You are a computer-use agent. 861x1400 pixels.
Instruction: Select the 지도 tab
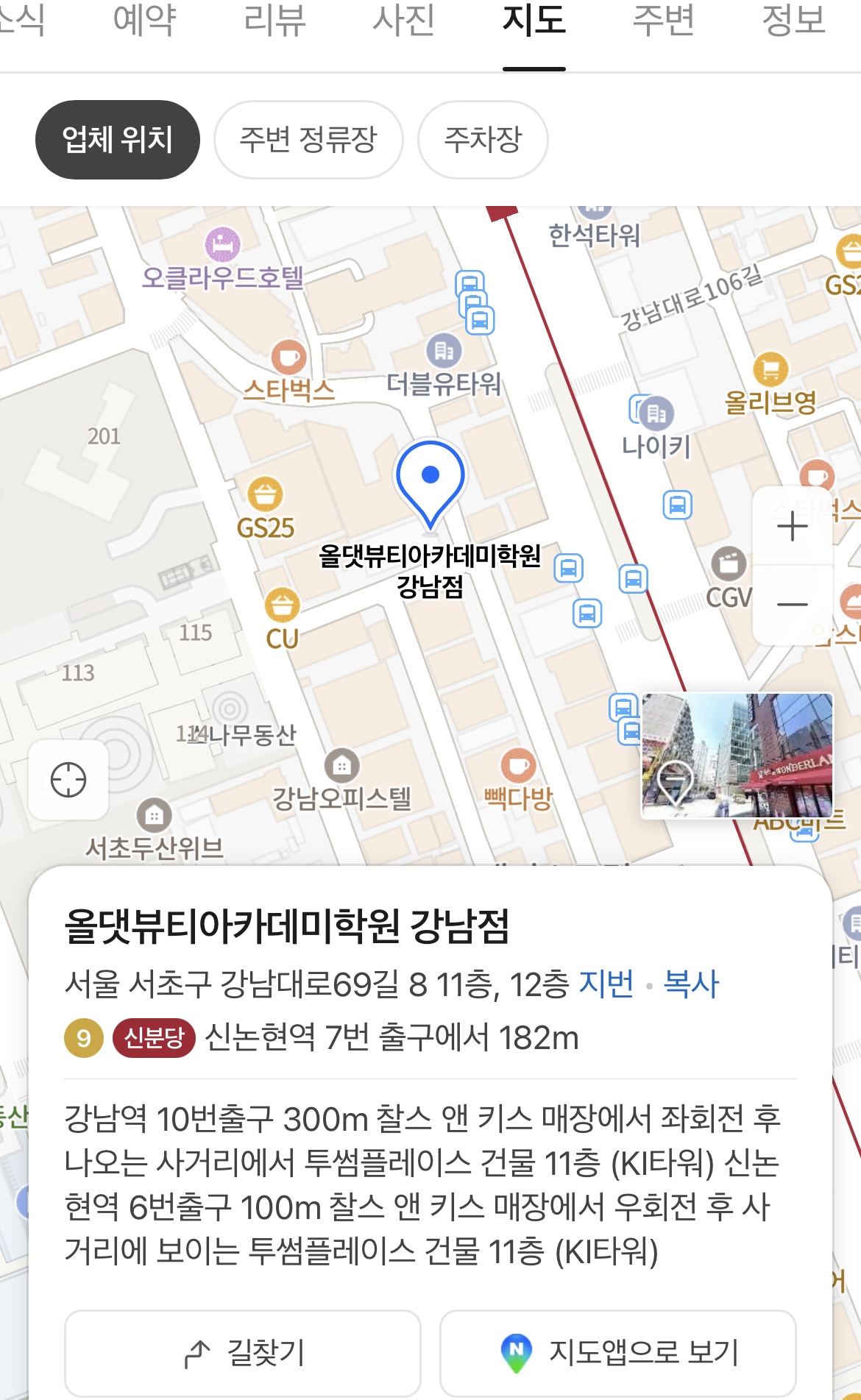[534, 22]
